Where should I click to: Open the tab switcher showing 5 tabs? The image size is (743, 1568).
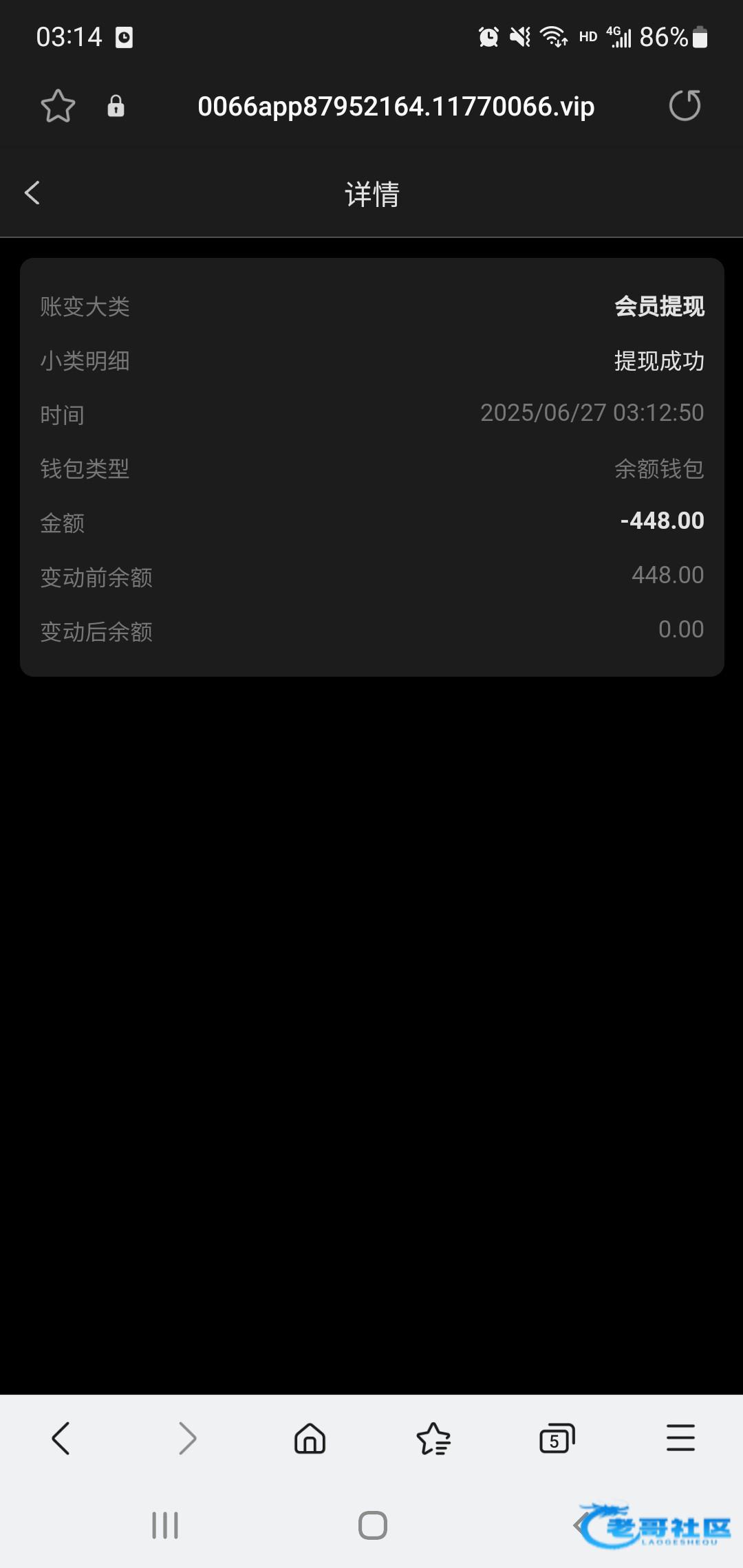click(557, 1438)
